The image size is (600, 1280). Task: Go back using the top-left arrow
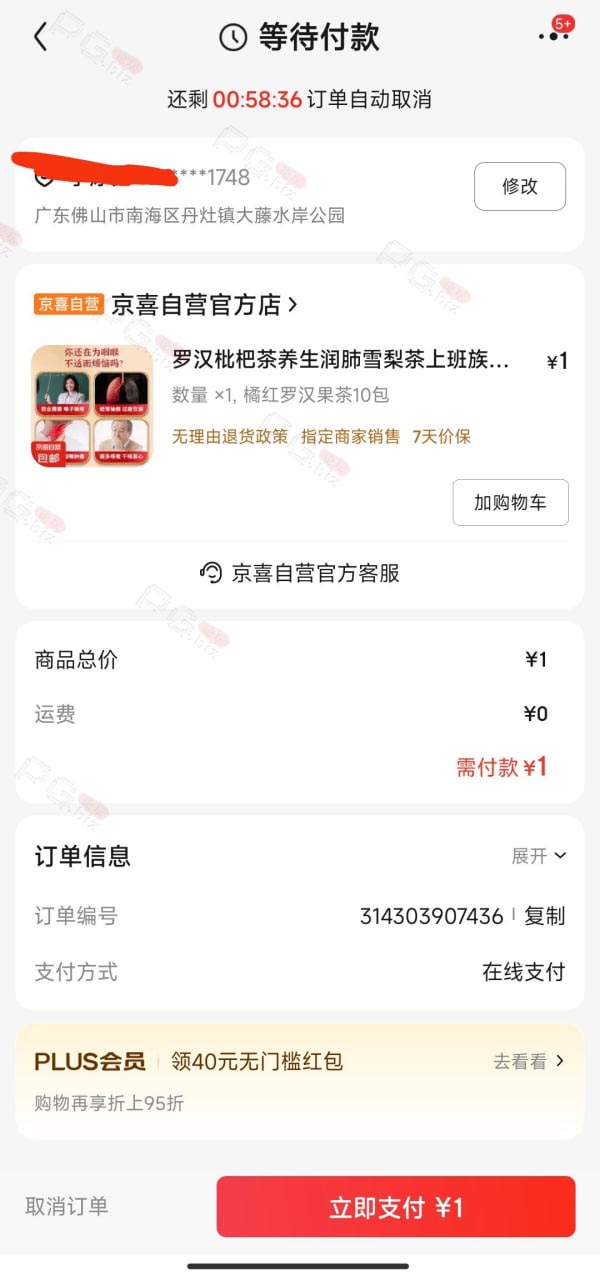coord(40,38)
